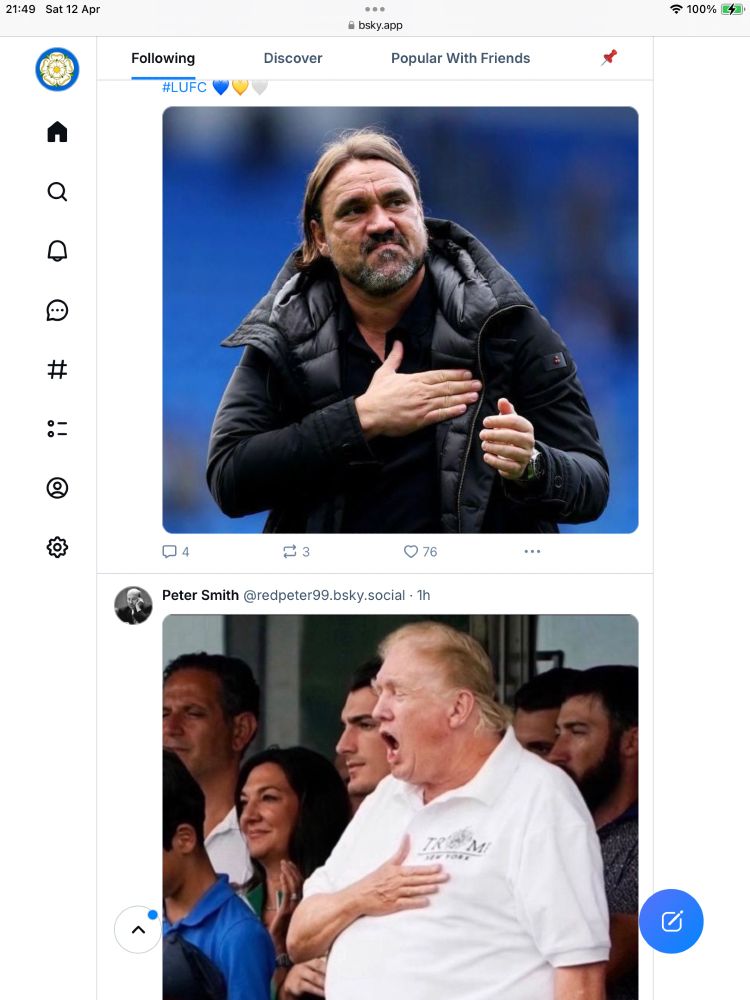Screen dimensions: 750x1000
Task: Open feed options via the top avatar
Action: [x=57, y=71]
